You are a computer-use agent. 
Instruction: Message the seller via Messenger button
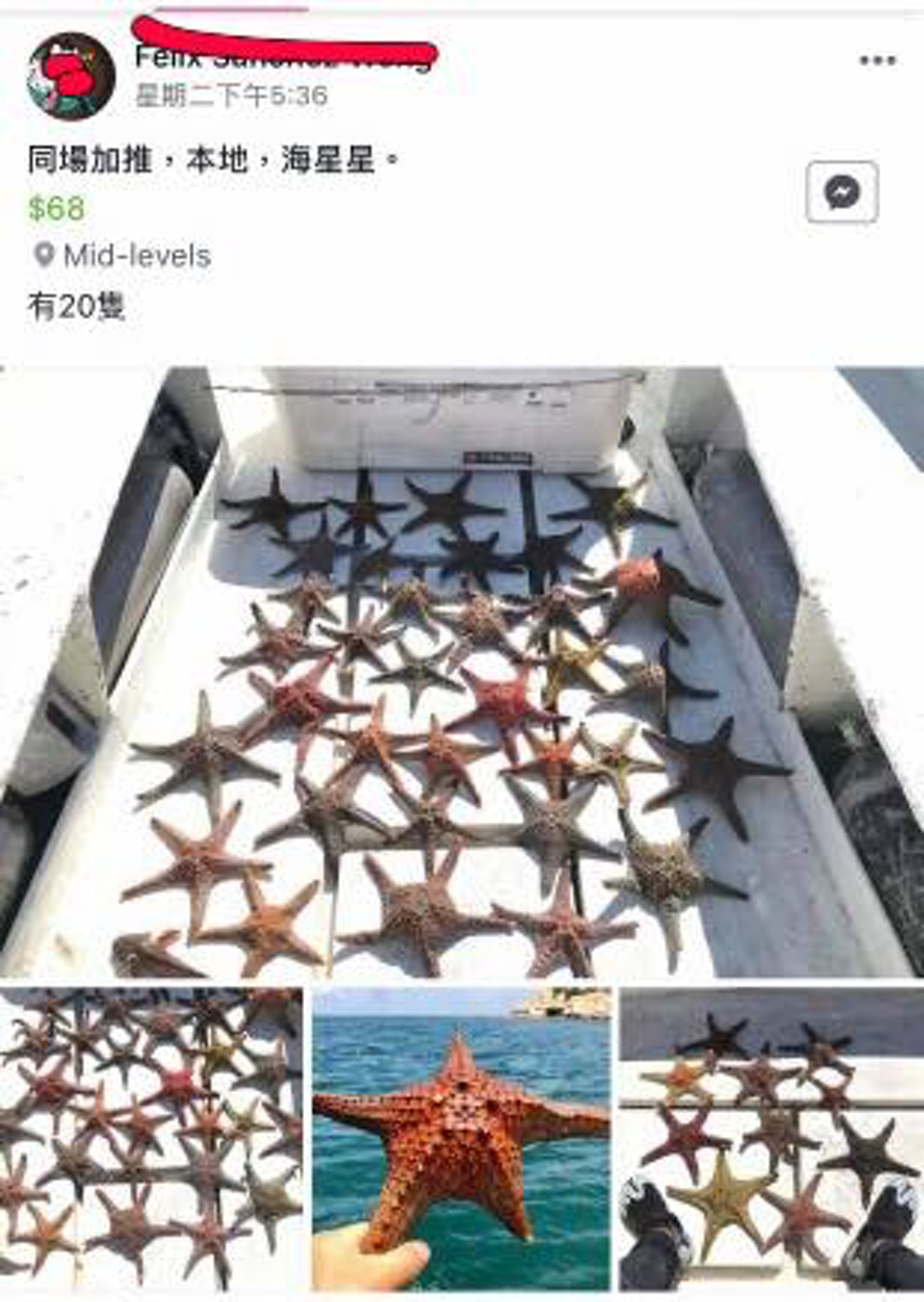[x=842, y=193]
